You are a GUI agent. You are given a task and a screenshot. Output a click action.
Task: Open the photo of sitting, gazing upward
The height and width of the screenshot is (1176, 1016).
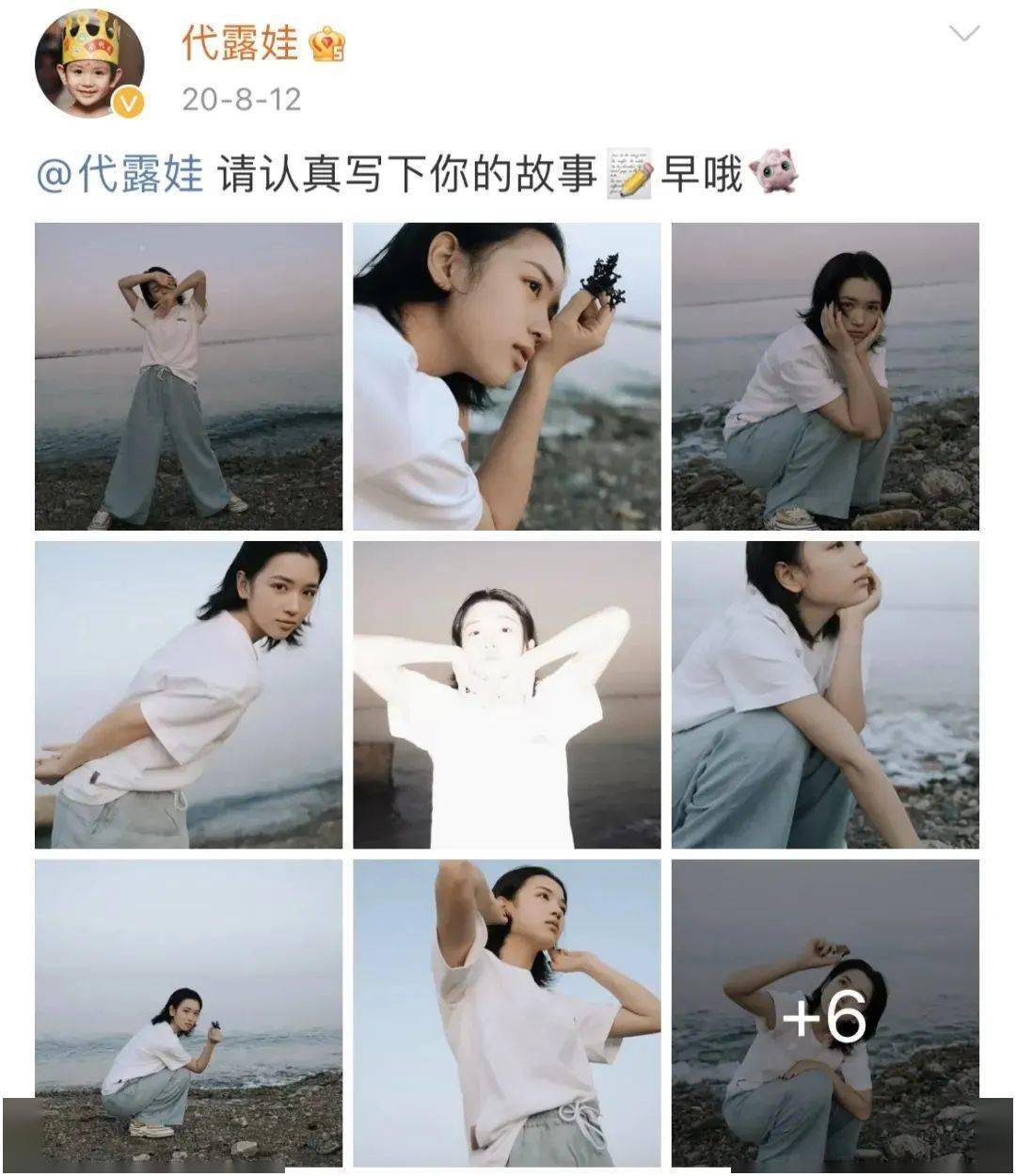[x=825, y=694]
